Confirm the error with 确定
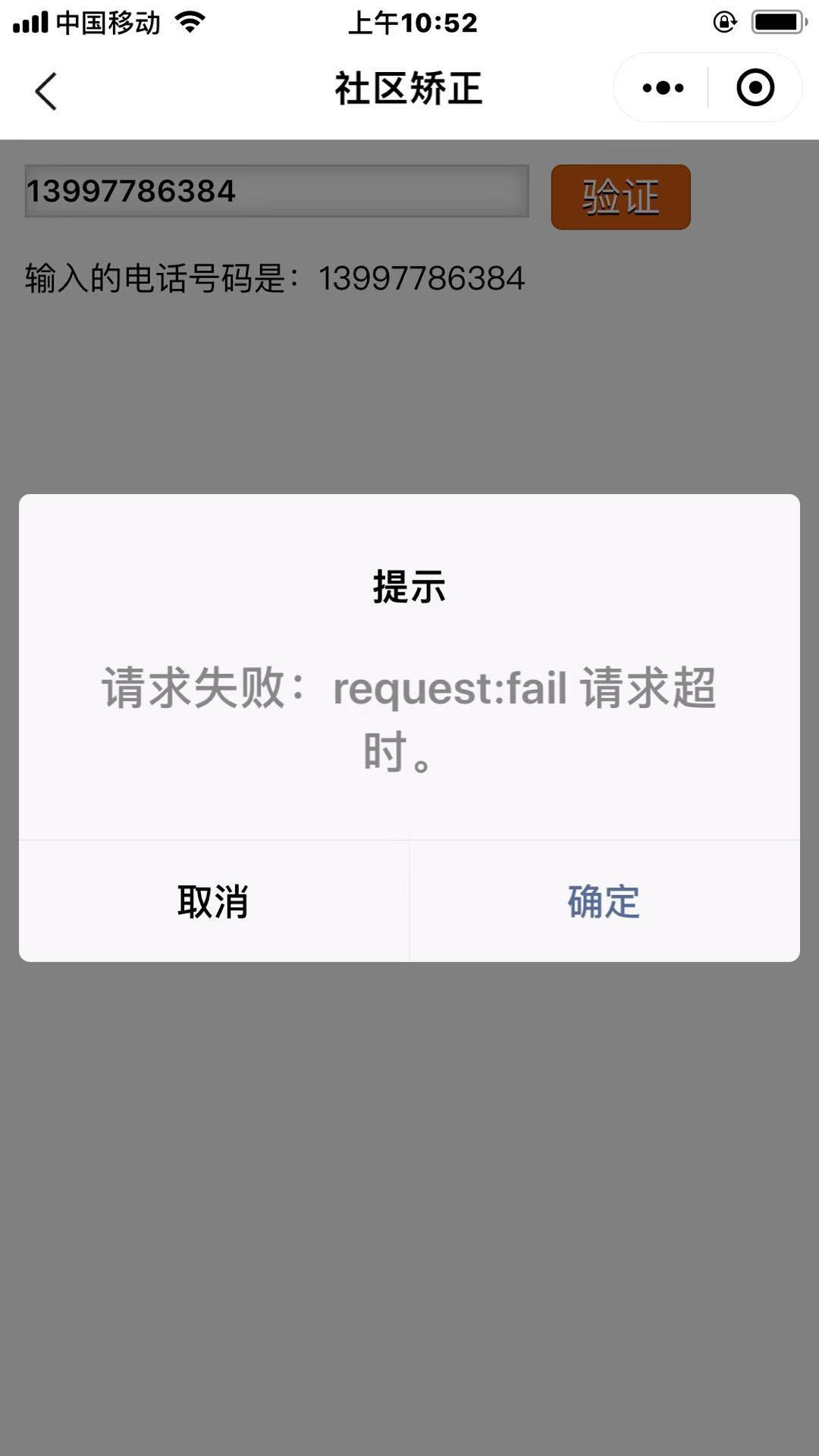The height and width of the screenshot is (1456, 819). (x=604, y=901)
